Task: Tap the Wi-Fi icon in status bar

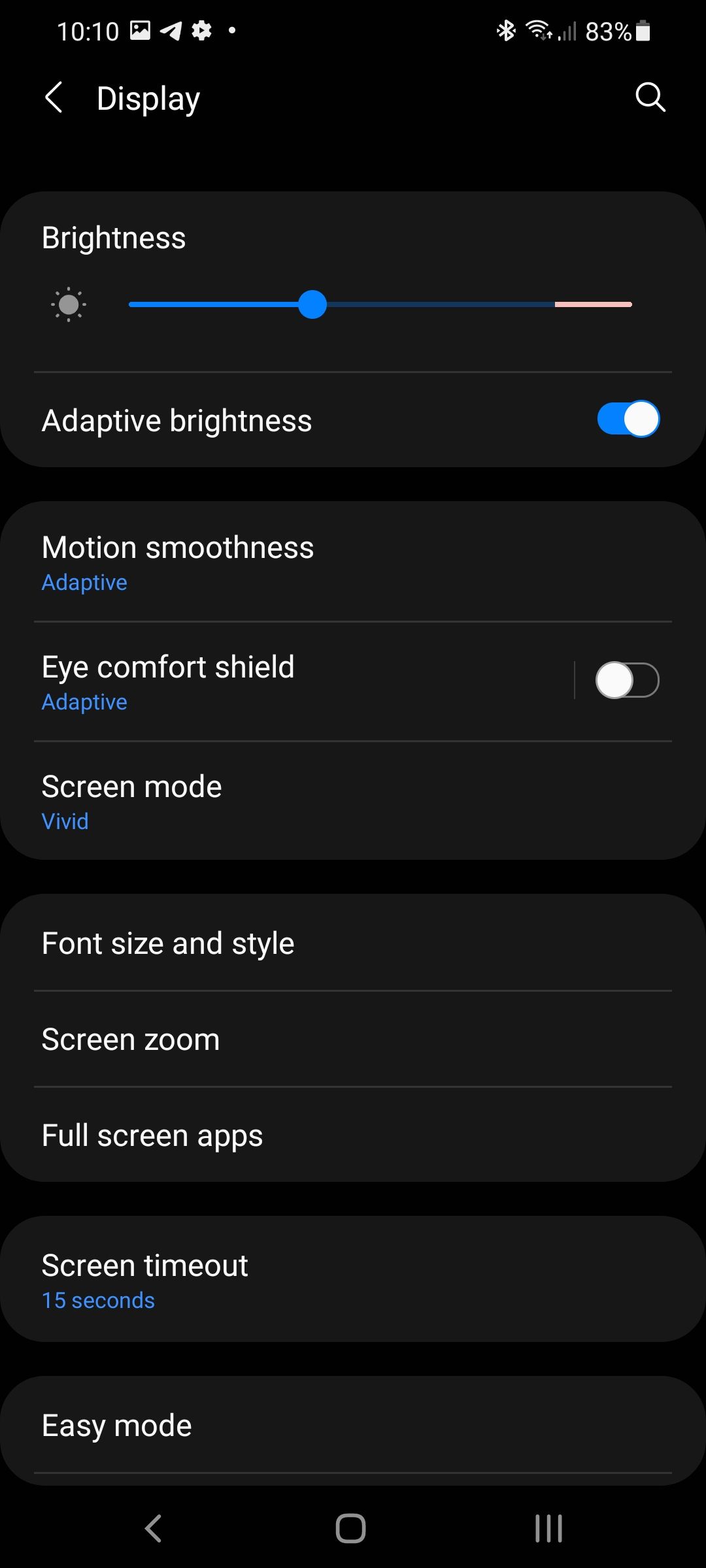Action: (537, 29)
